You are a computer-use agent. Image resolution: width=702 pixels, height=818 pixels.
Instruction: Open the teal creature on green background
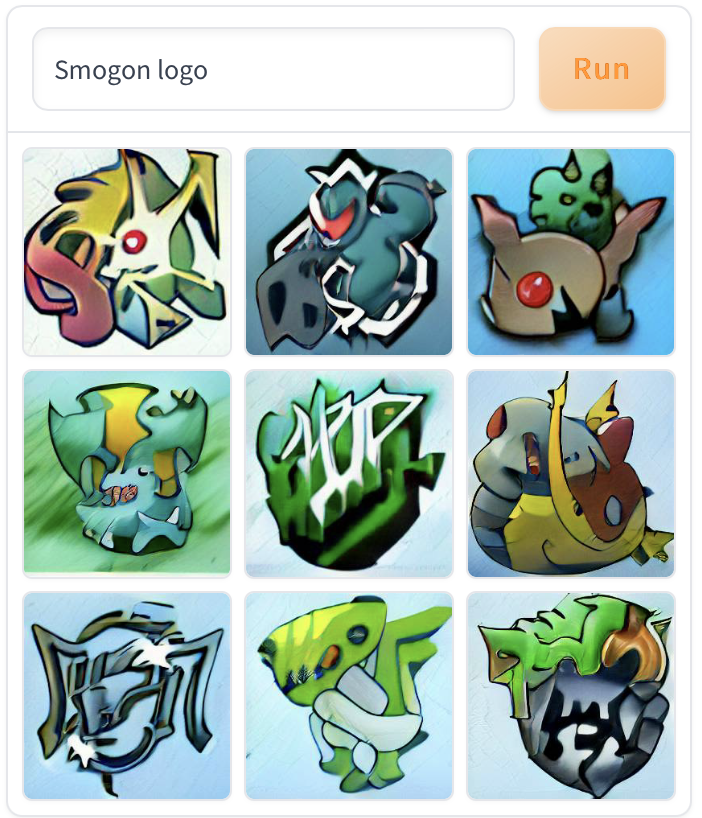127,474
